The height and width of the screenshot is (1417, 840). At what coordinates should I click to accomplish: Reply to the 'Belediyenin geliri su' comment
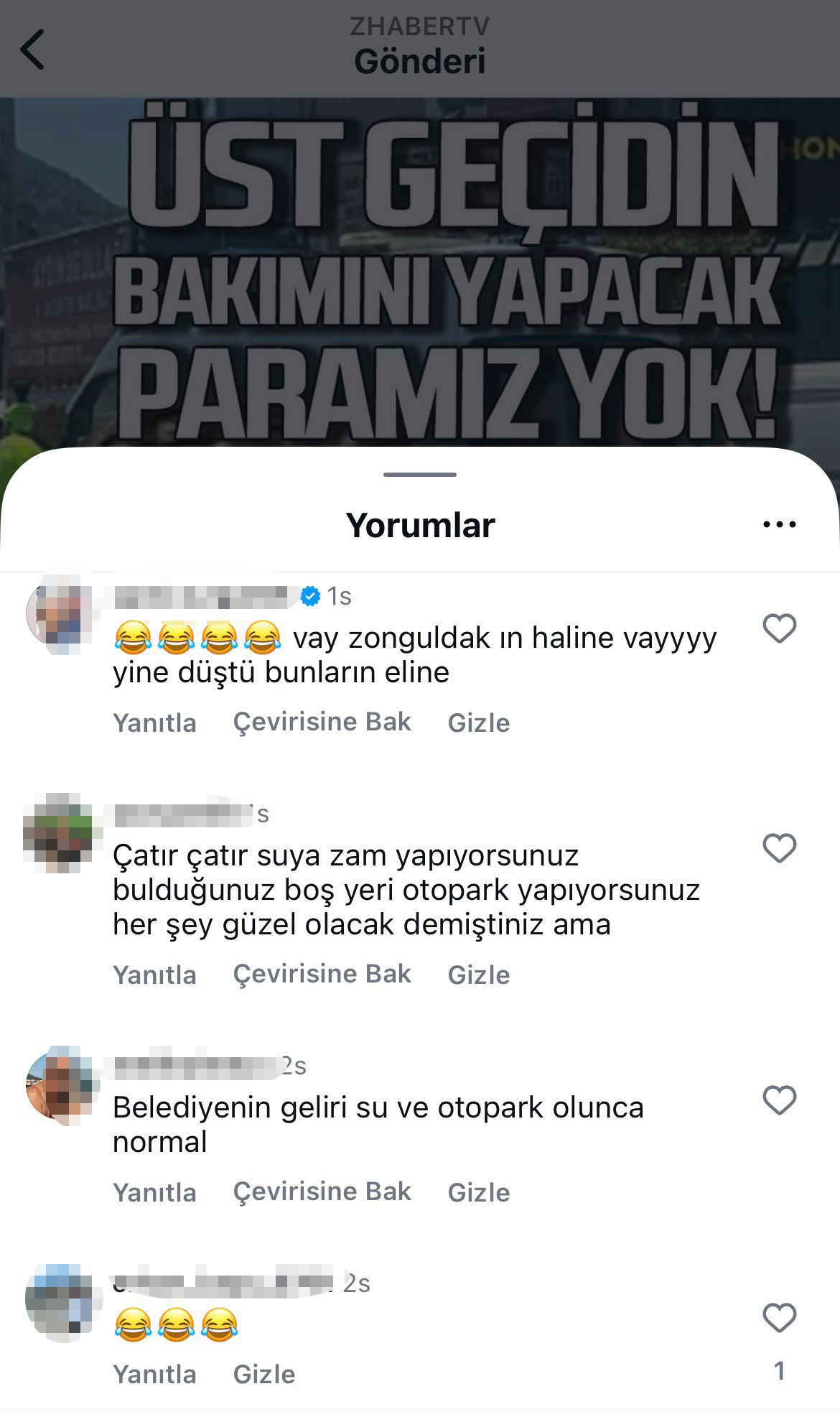pos(154,1192)
